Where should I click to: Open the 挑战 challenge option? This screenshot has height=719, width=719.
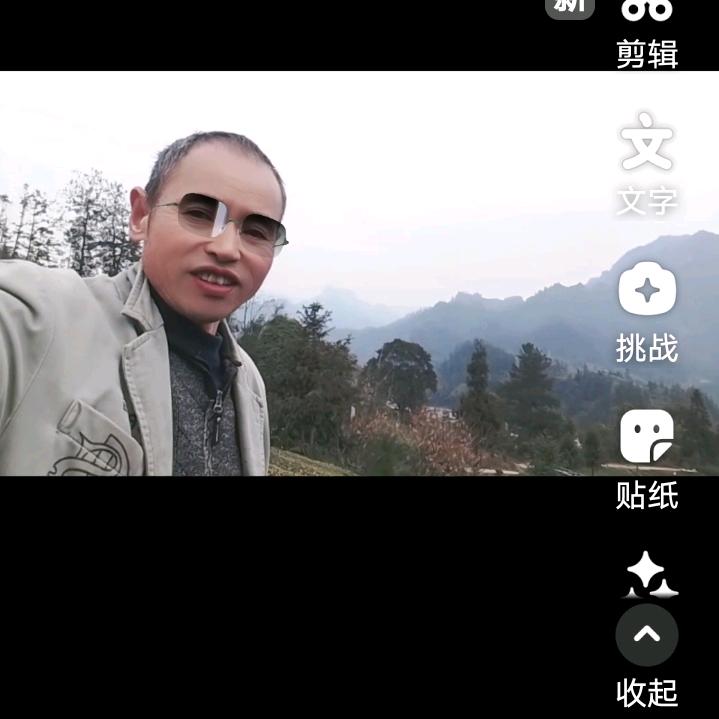[647, 310]
